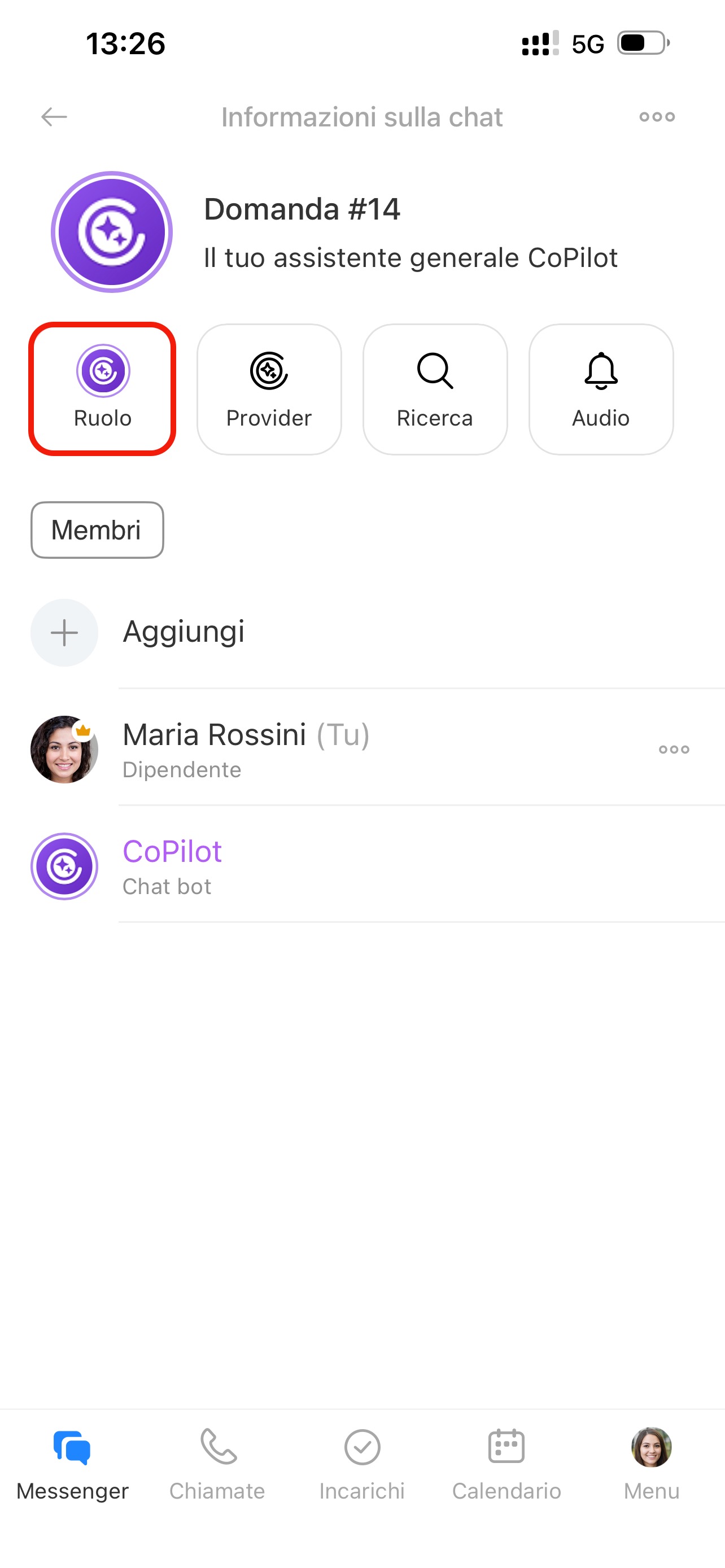Switch to the Calendario tab
725x1568 pixels.
(x=506, y=1464)
